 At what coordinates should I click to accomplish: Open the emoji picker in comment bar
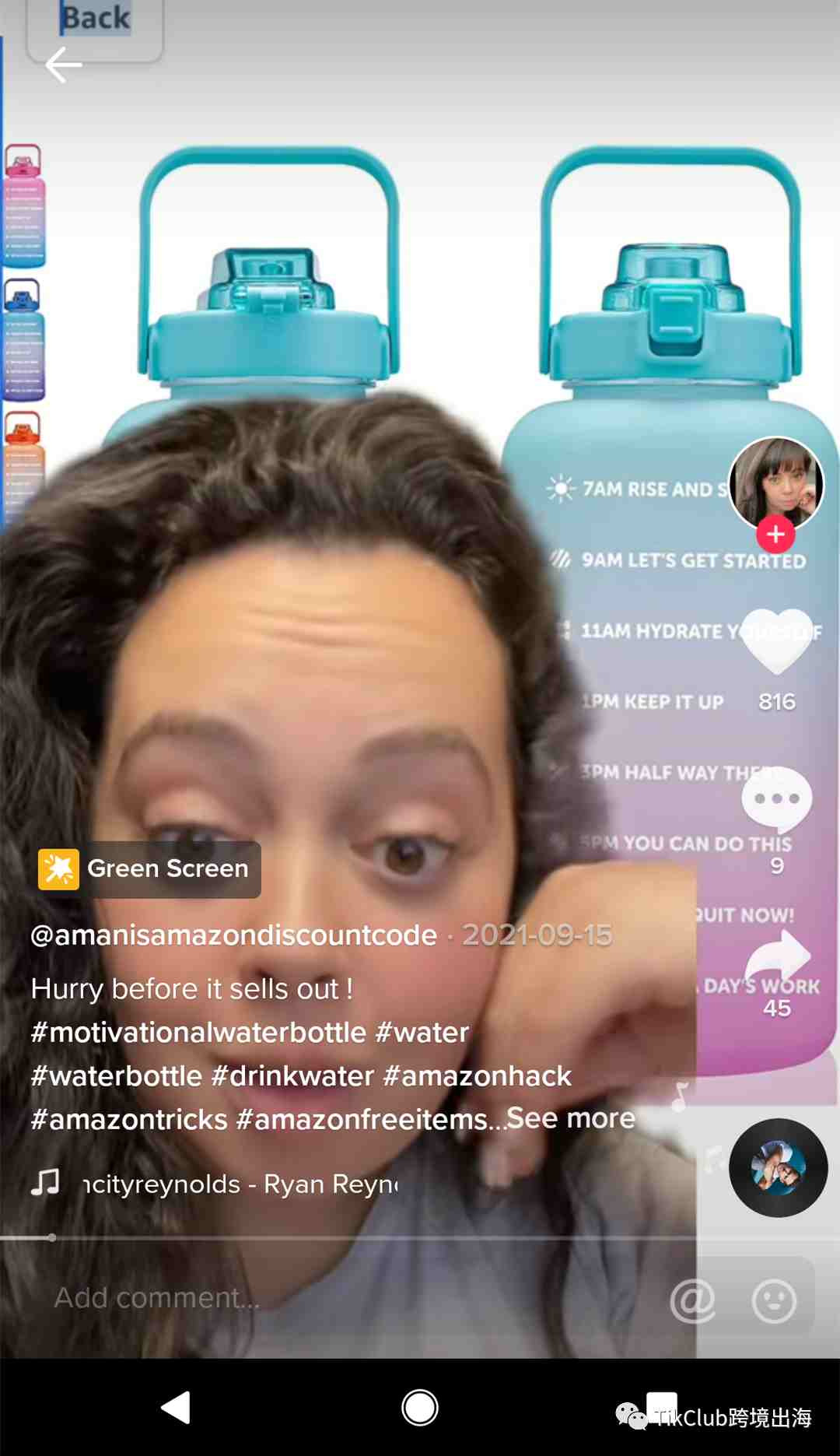tap(774, 1300)
